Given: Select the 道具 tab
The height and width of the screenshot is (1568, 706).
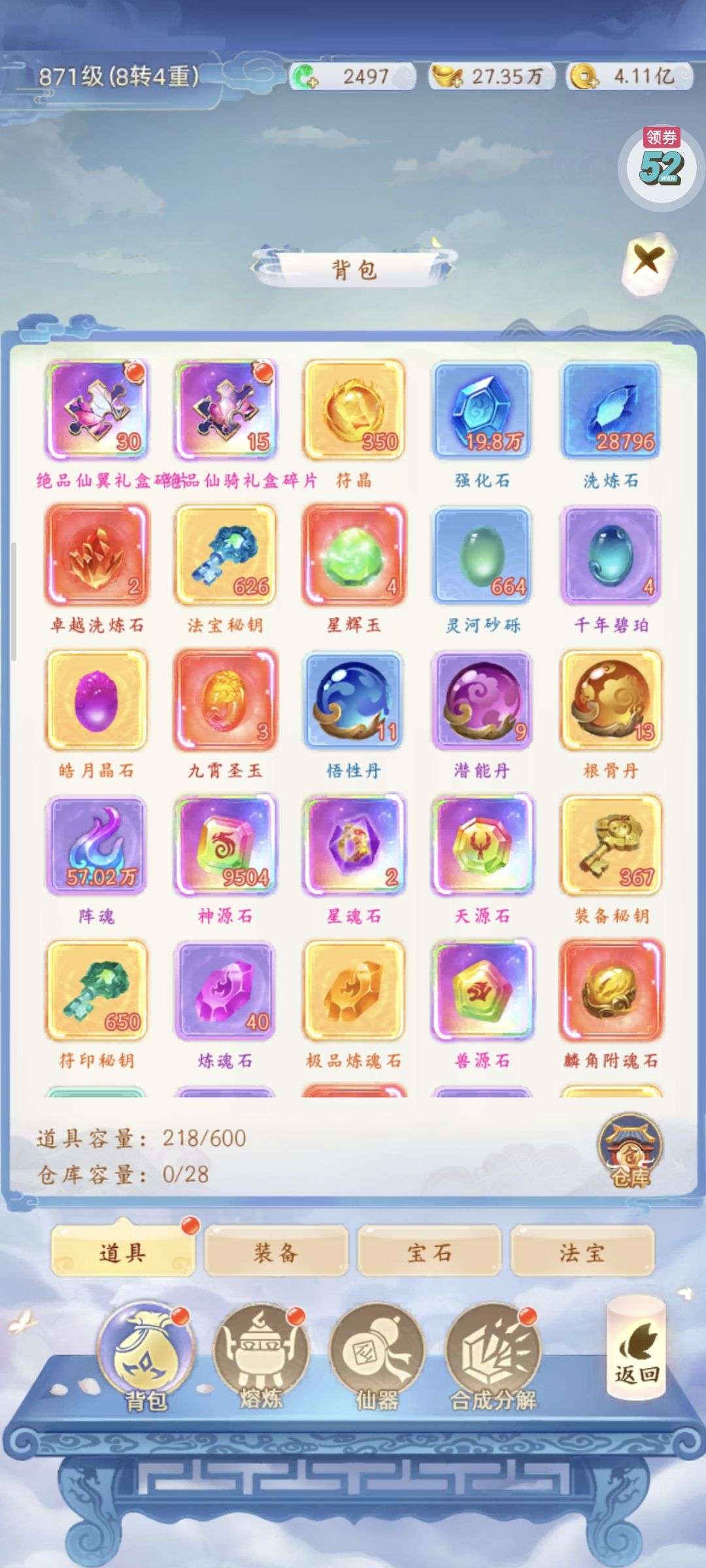Looking at the screenshot, I should tap(122, 1251).
